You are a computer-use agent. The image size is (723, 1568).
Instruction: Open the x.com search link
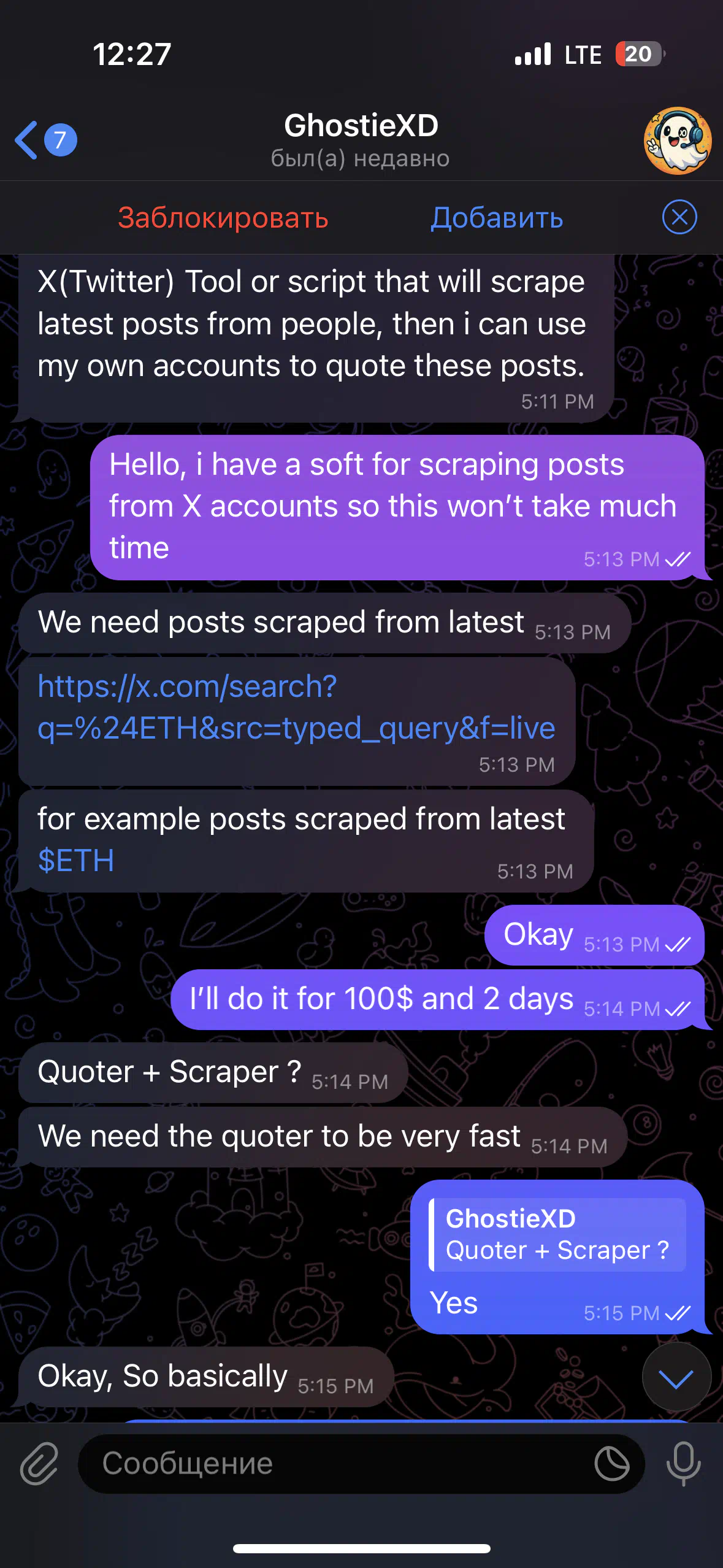click(296, 707)
